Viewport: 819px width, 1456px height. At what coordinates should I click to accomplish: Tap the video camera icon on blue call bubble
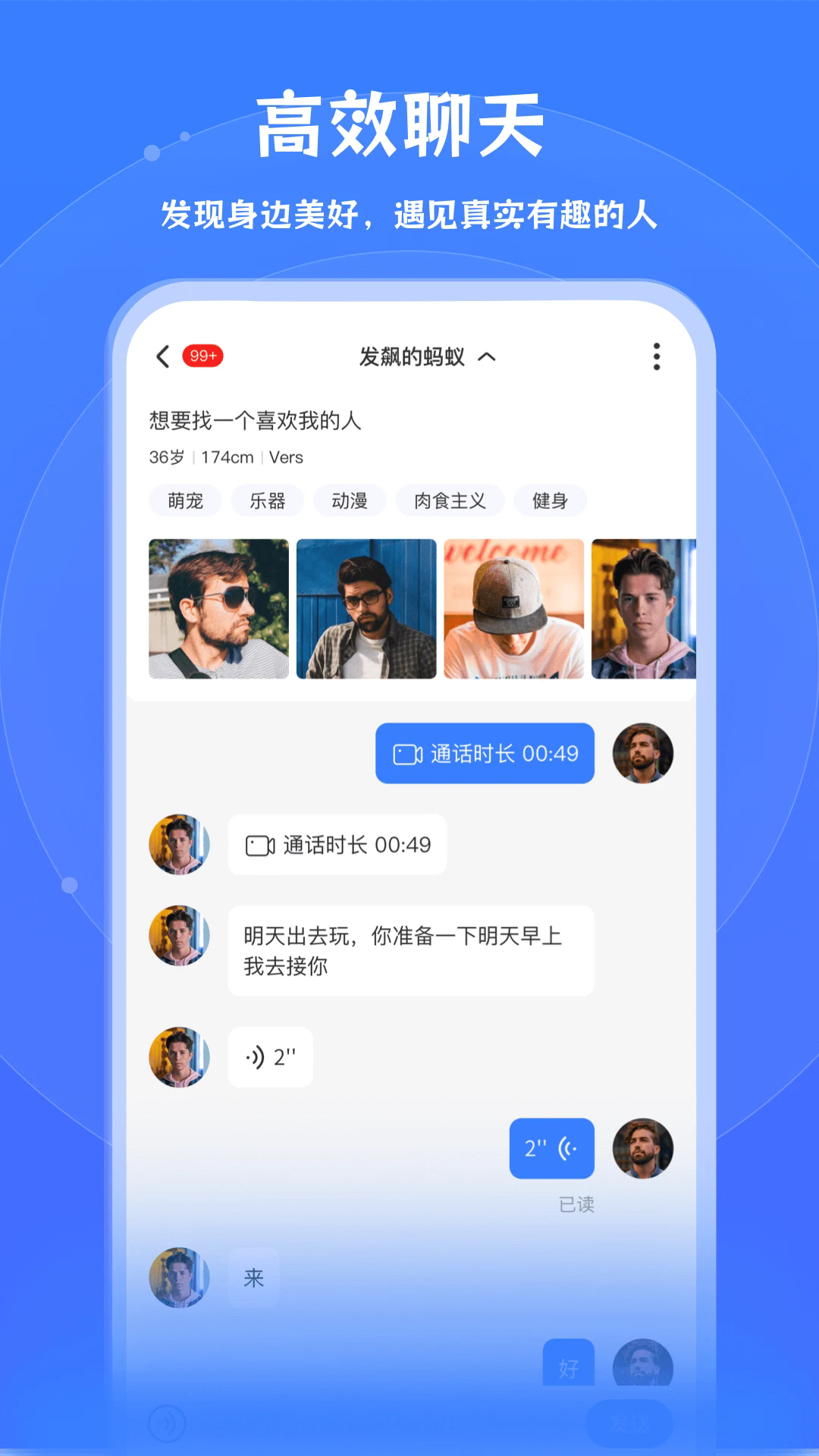[x=409, y=754]
